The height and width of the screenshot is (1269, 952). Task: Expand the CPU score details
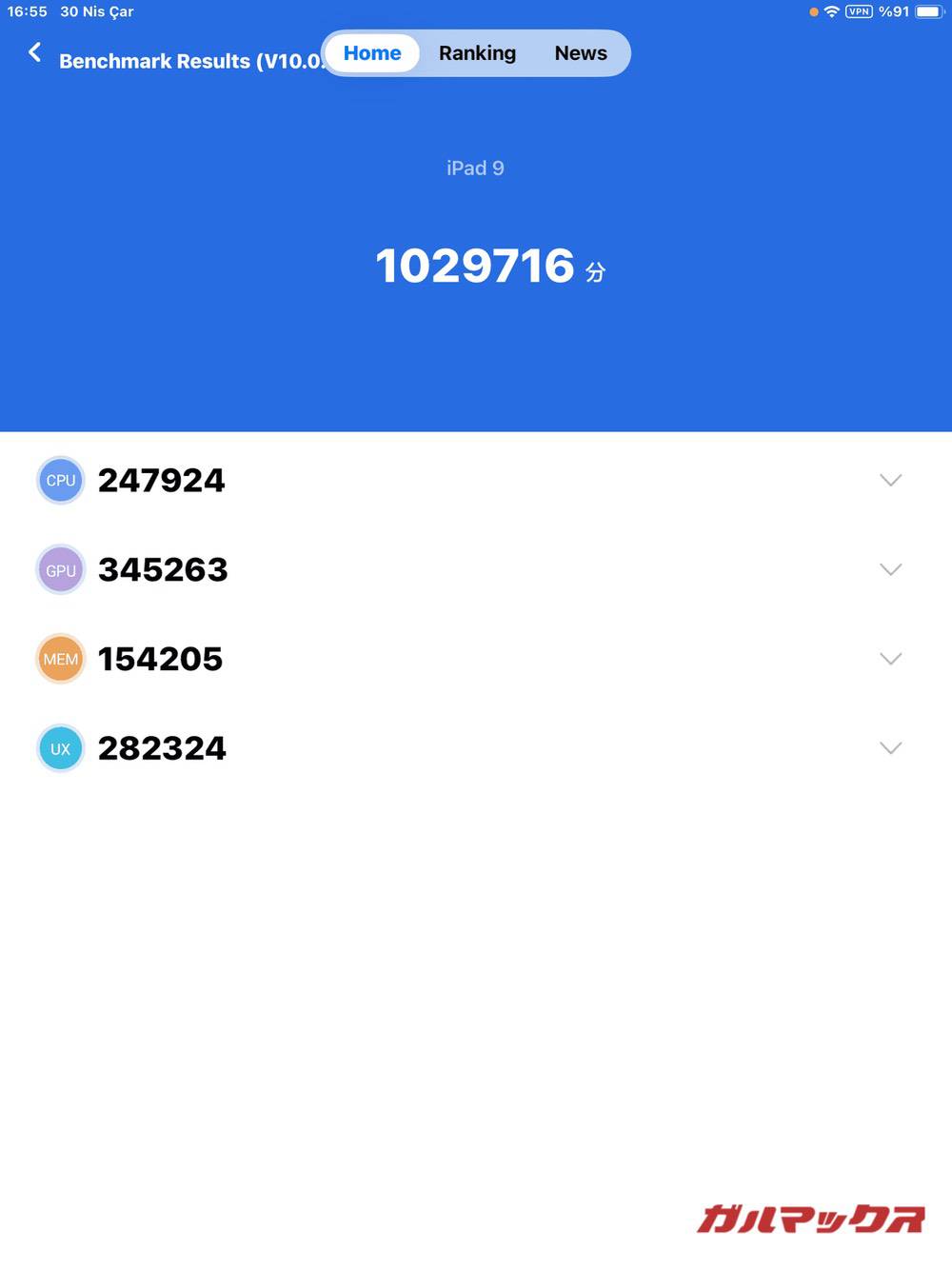[891, 481]
